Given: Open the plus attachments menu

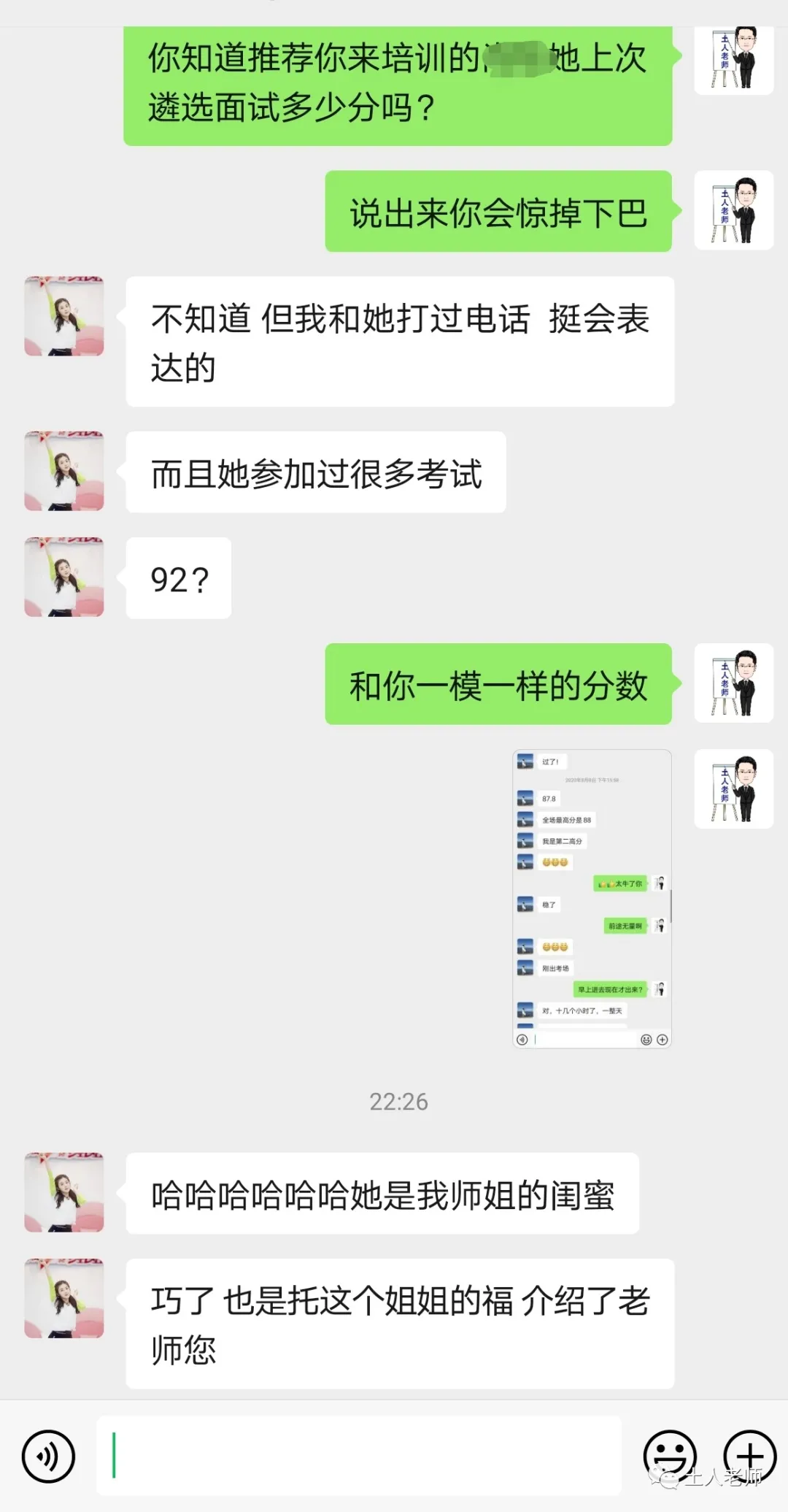Looking at the screenshot, I should tap(749, 1456).
